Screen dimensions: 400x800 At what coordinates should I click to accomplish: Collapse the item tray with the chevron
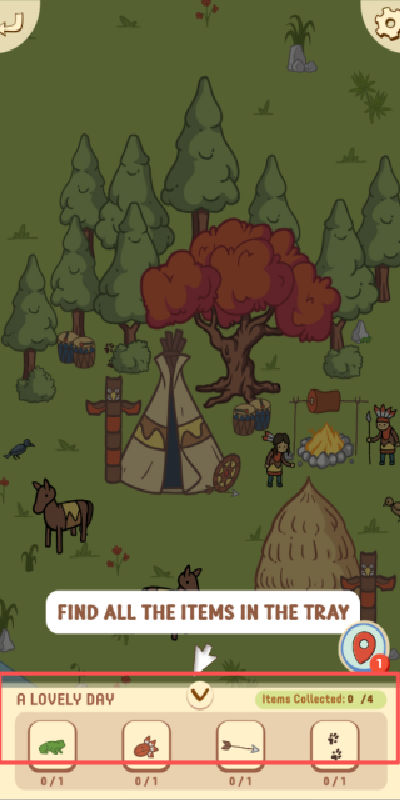199,694
